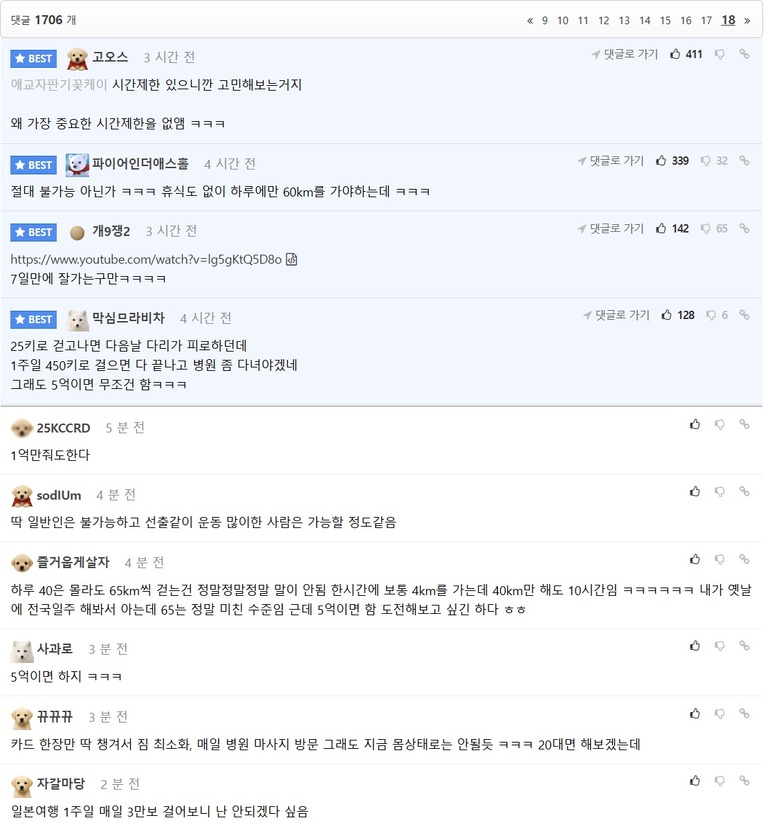779x827 pixels.
Task: Copy link of 사과로's comment
Action: (744, 647)
